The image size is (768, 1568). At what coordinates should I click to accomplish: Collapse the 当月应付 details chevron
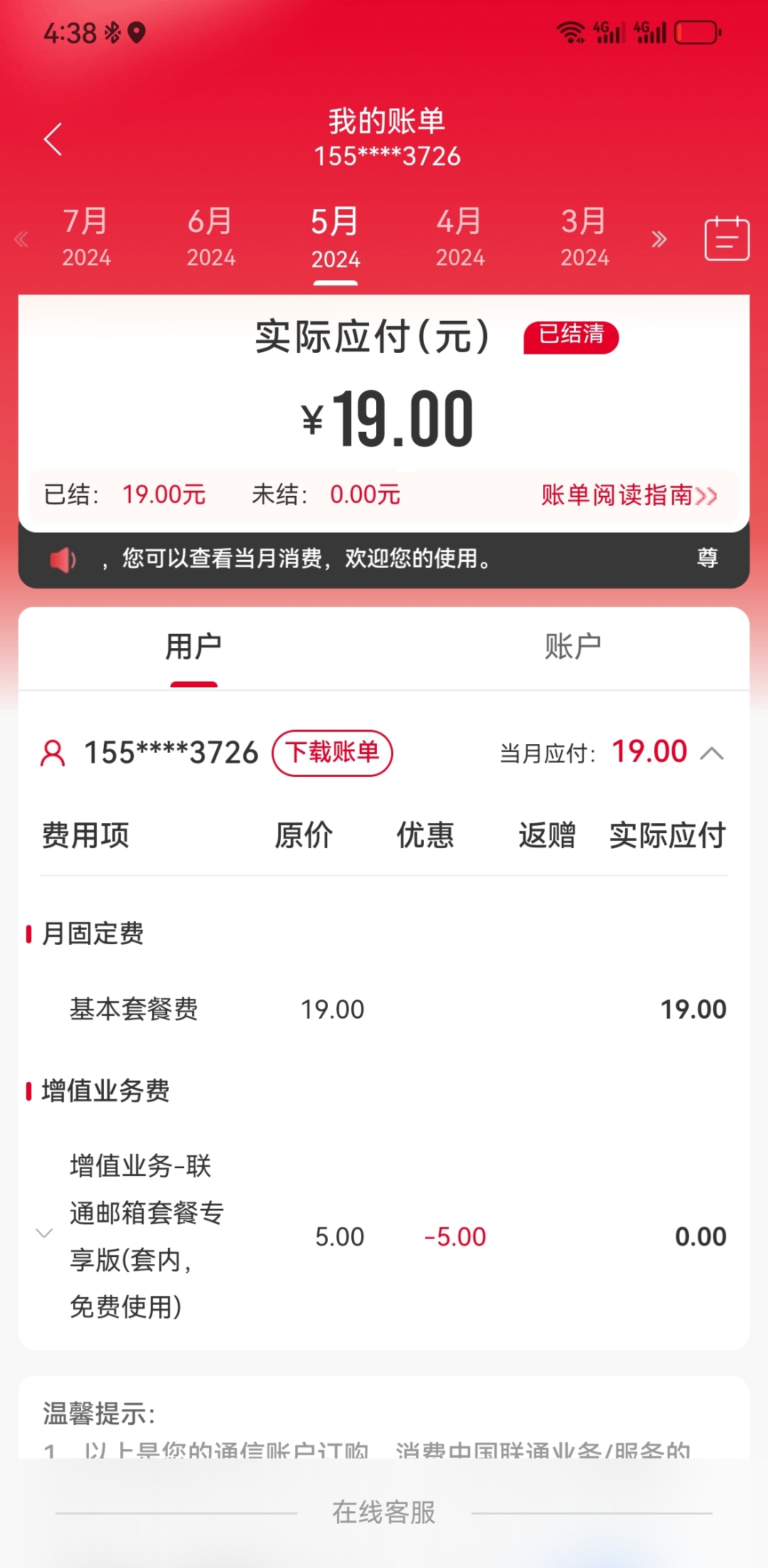[x=712, y=753]
